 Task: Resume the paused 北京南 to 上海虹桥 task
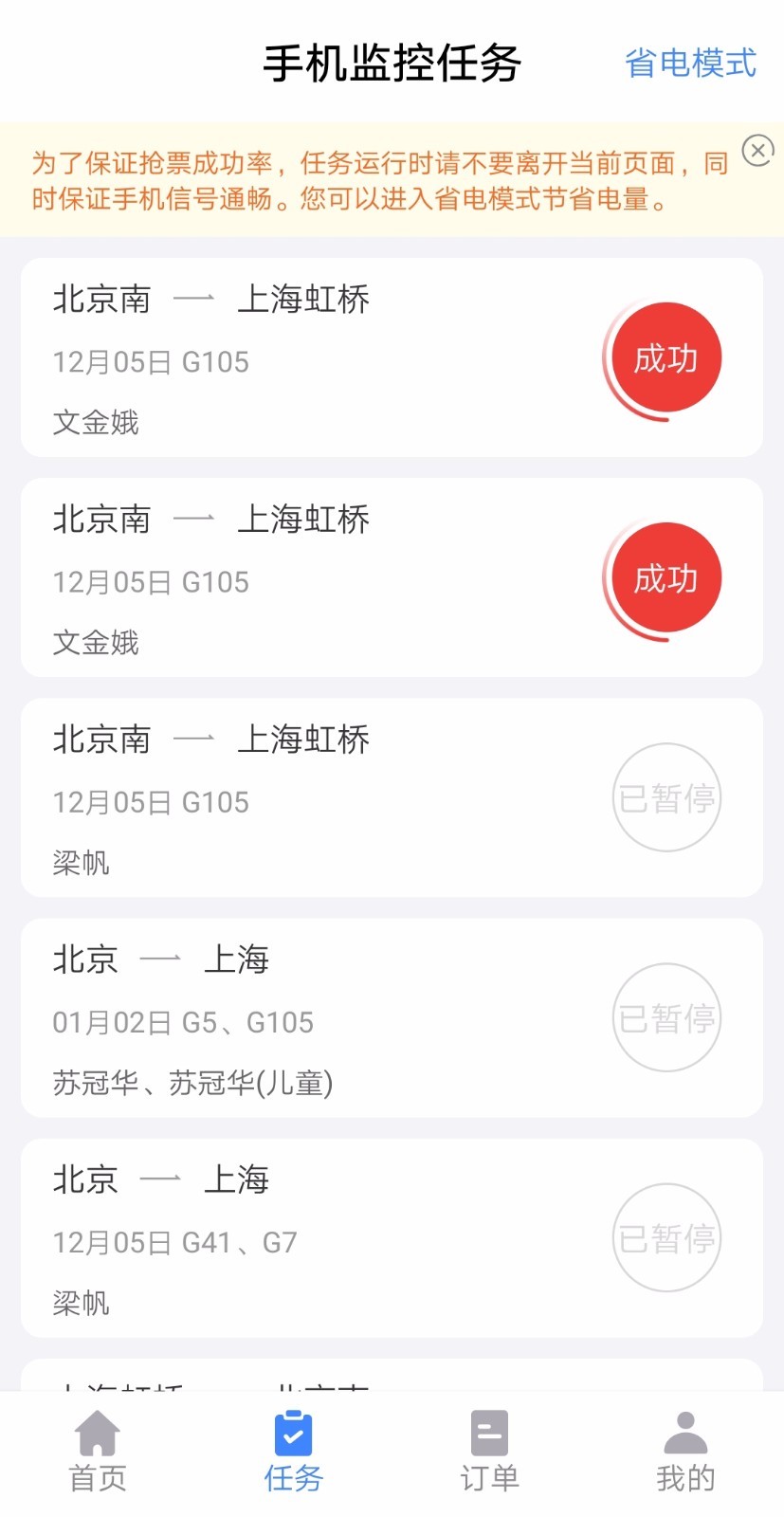coord(666,796)
